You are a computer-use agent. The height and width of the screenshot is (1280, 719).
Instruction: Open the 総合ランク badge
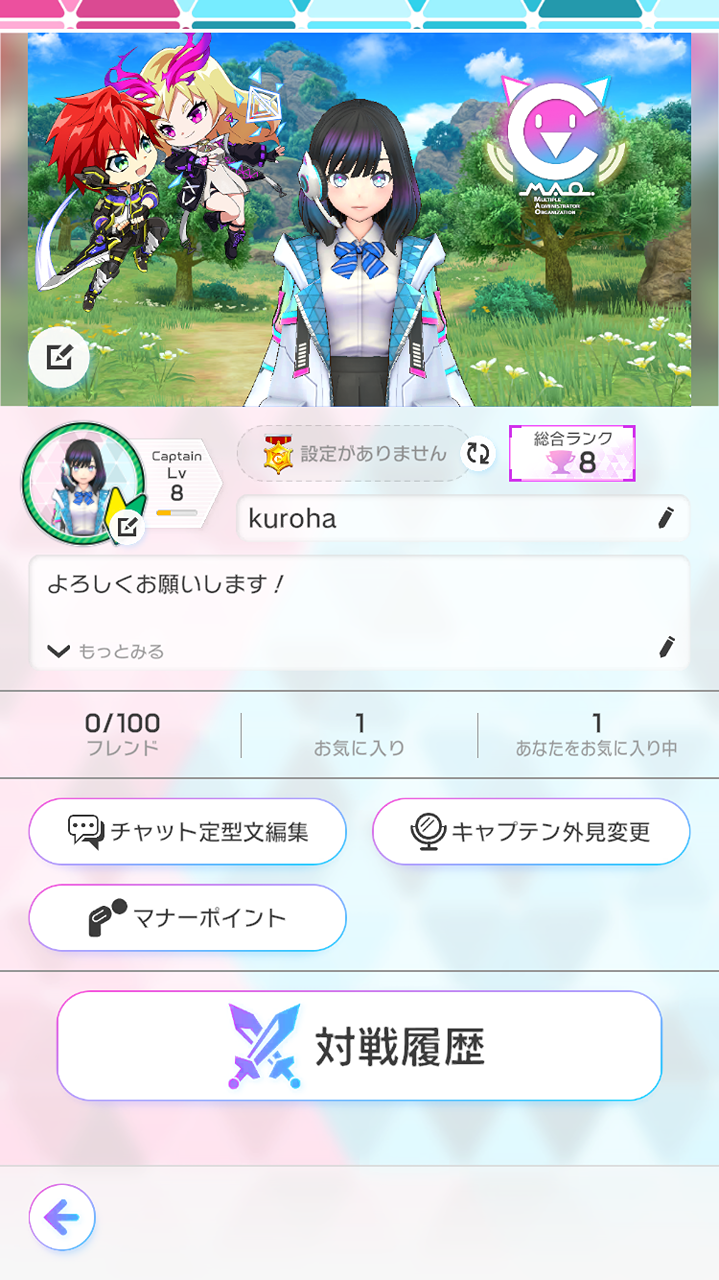coord(572,452)
